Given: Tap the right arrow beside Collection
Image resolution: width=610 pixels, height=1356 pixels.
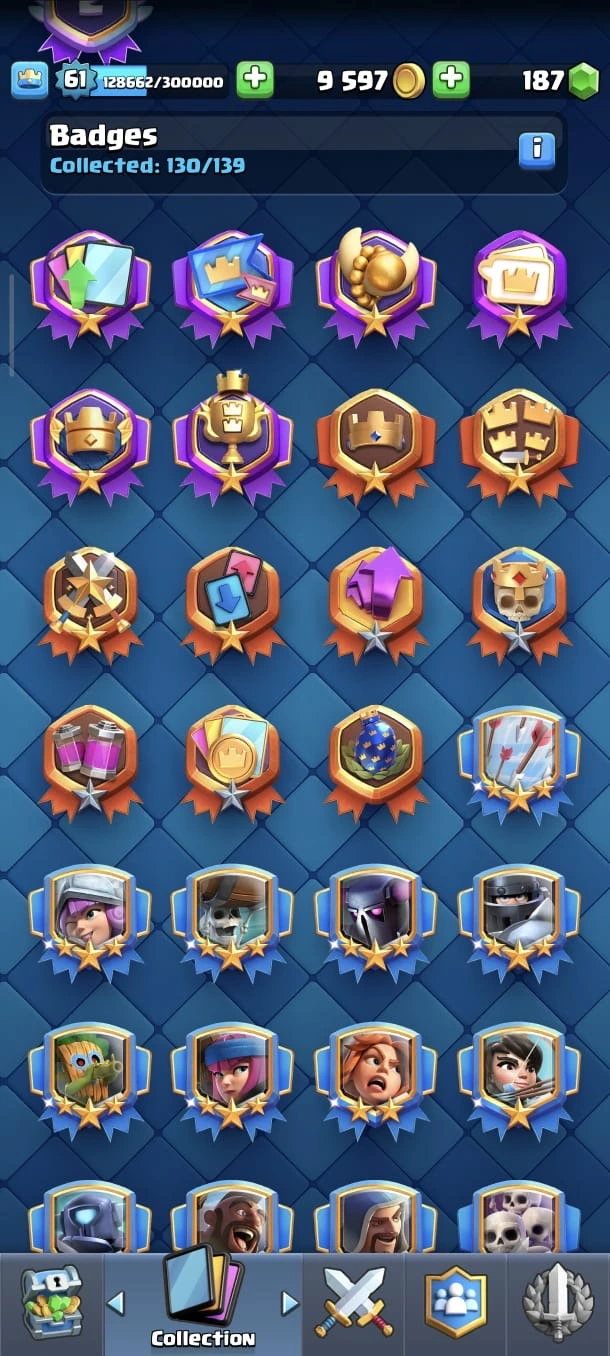Looking at the screenshot, I should [290, 1302].
